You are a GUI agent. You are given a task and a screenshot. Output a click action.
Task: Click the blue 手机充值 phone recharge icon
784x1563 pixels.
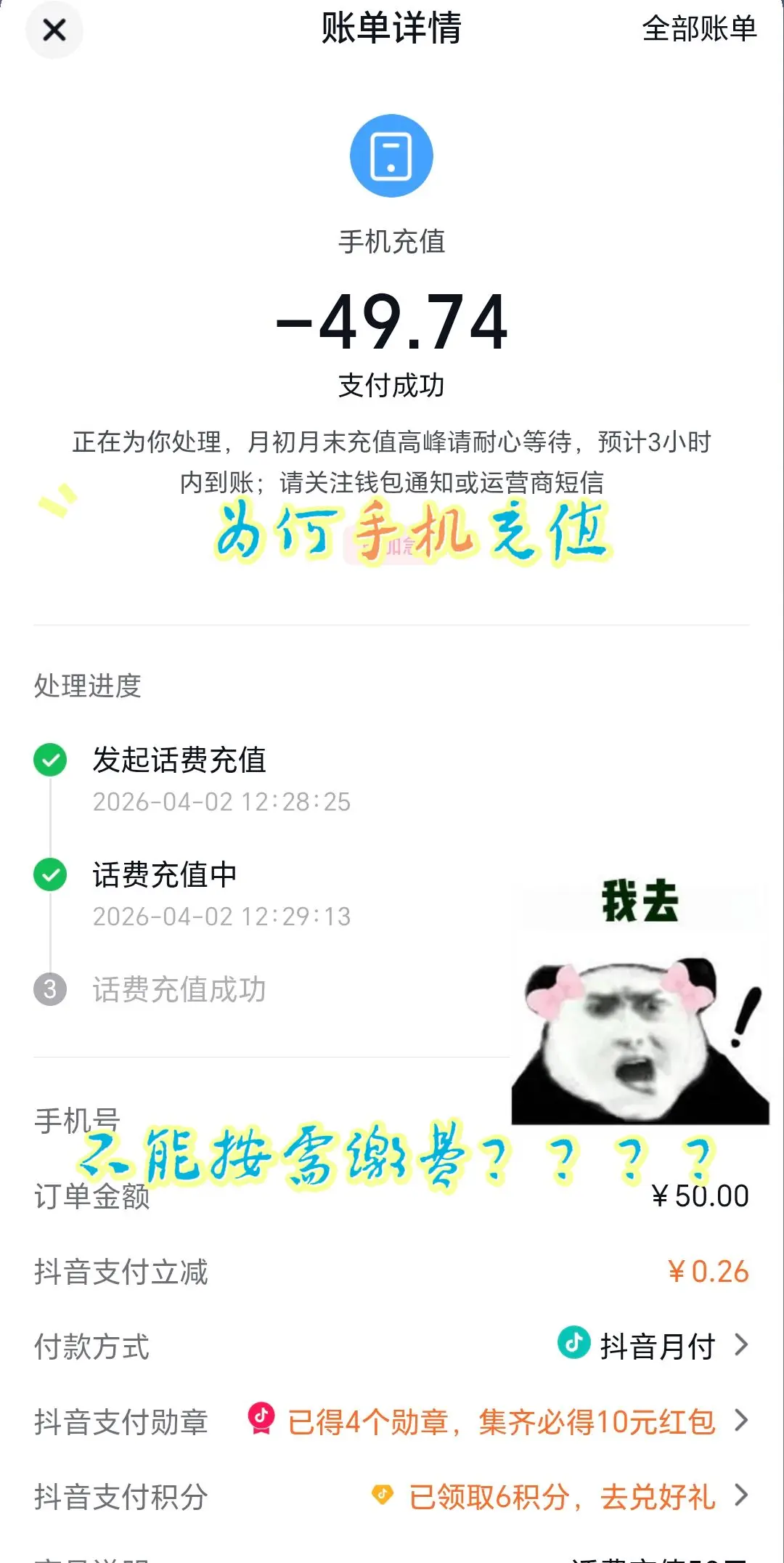coord(392,155)
